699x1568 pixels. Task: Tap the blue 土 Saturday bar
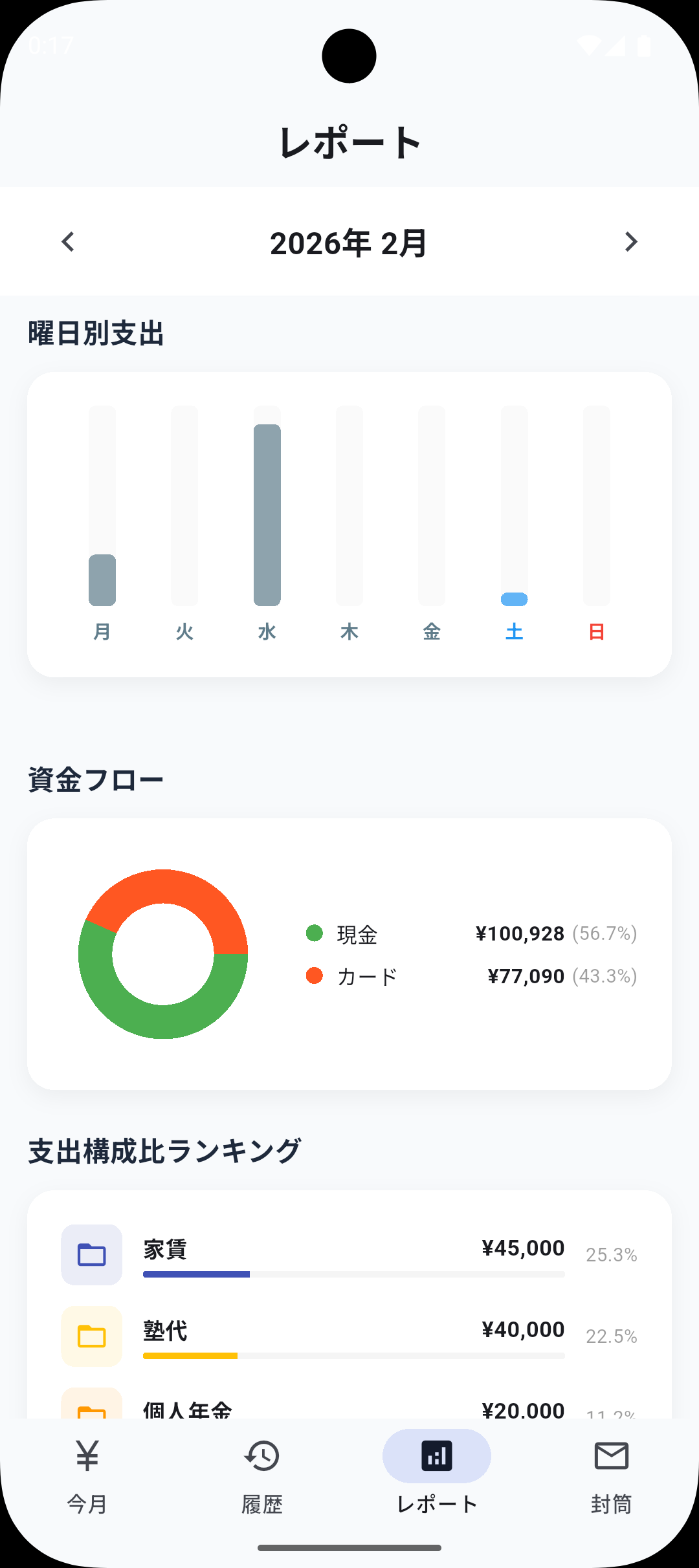[515, 599]
